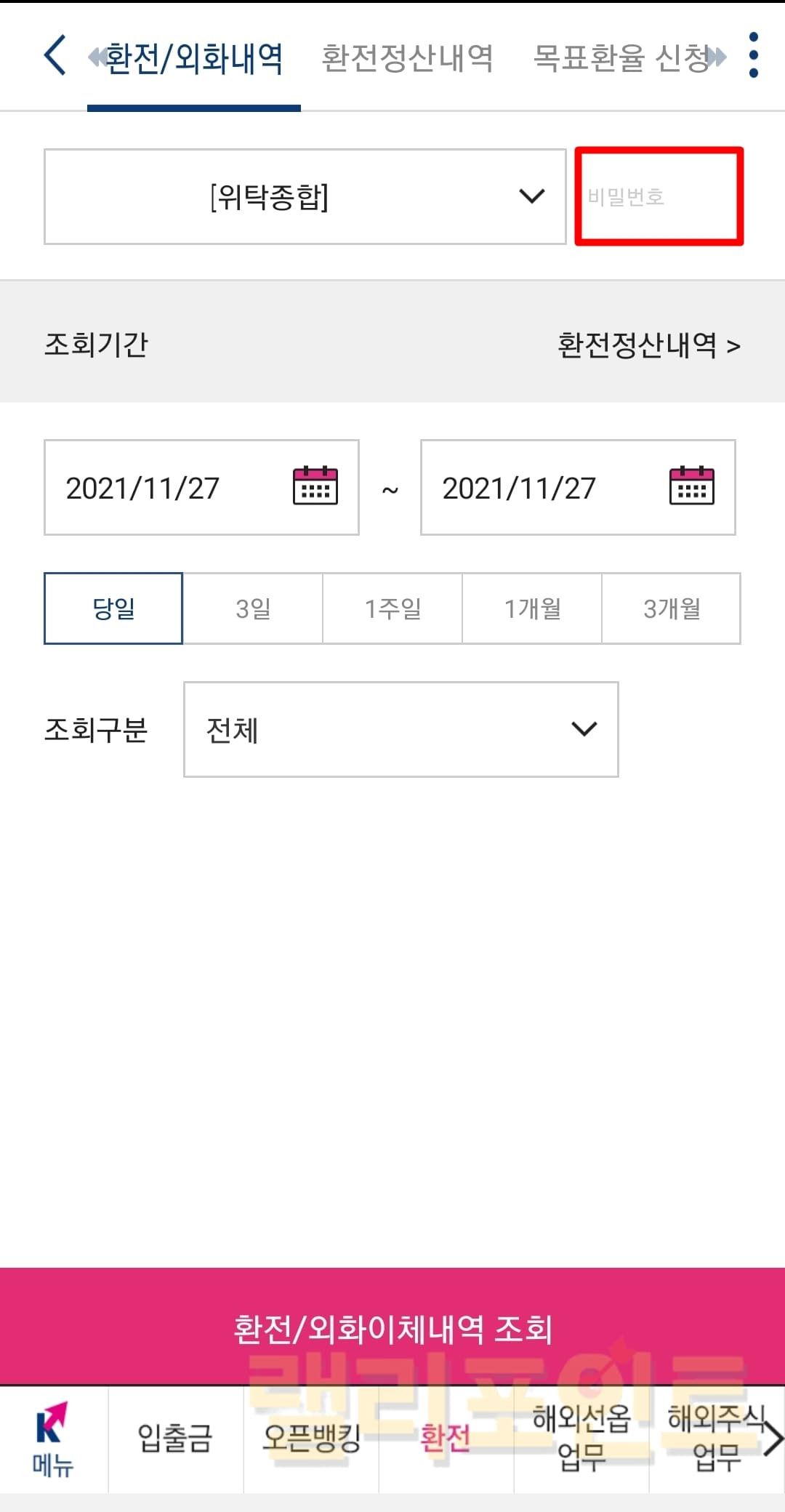
Task: Open the 환전정산내역 > link
Action: 648,345
